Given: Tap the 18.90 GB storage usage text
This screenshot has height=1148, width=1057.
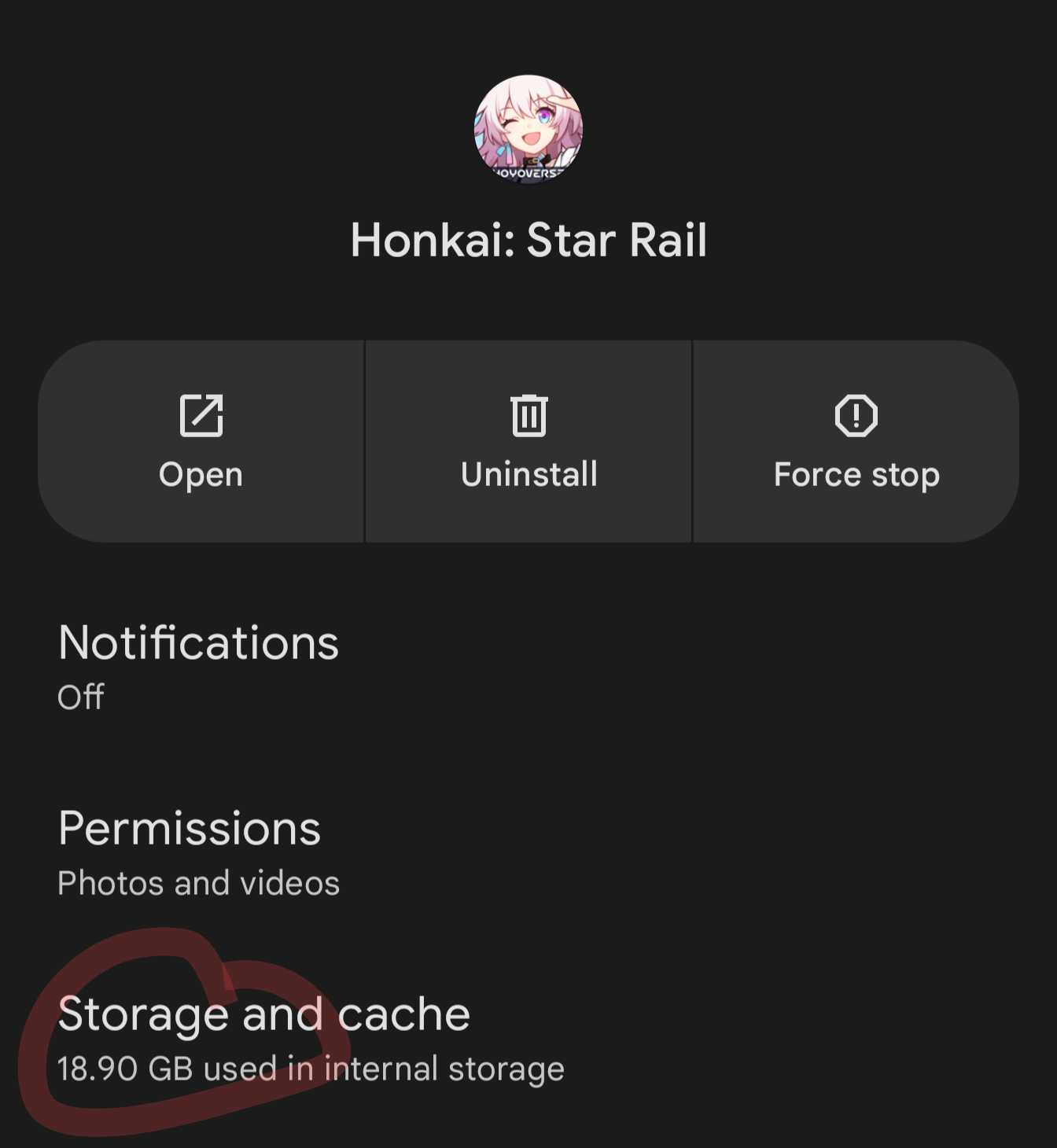Looking at the screenshot, I should 311,1067.
